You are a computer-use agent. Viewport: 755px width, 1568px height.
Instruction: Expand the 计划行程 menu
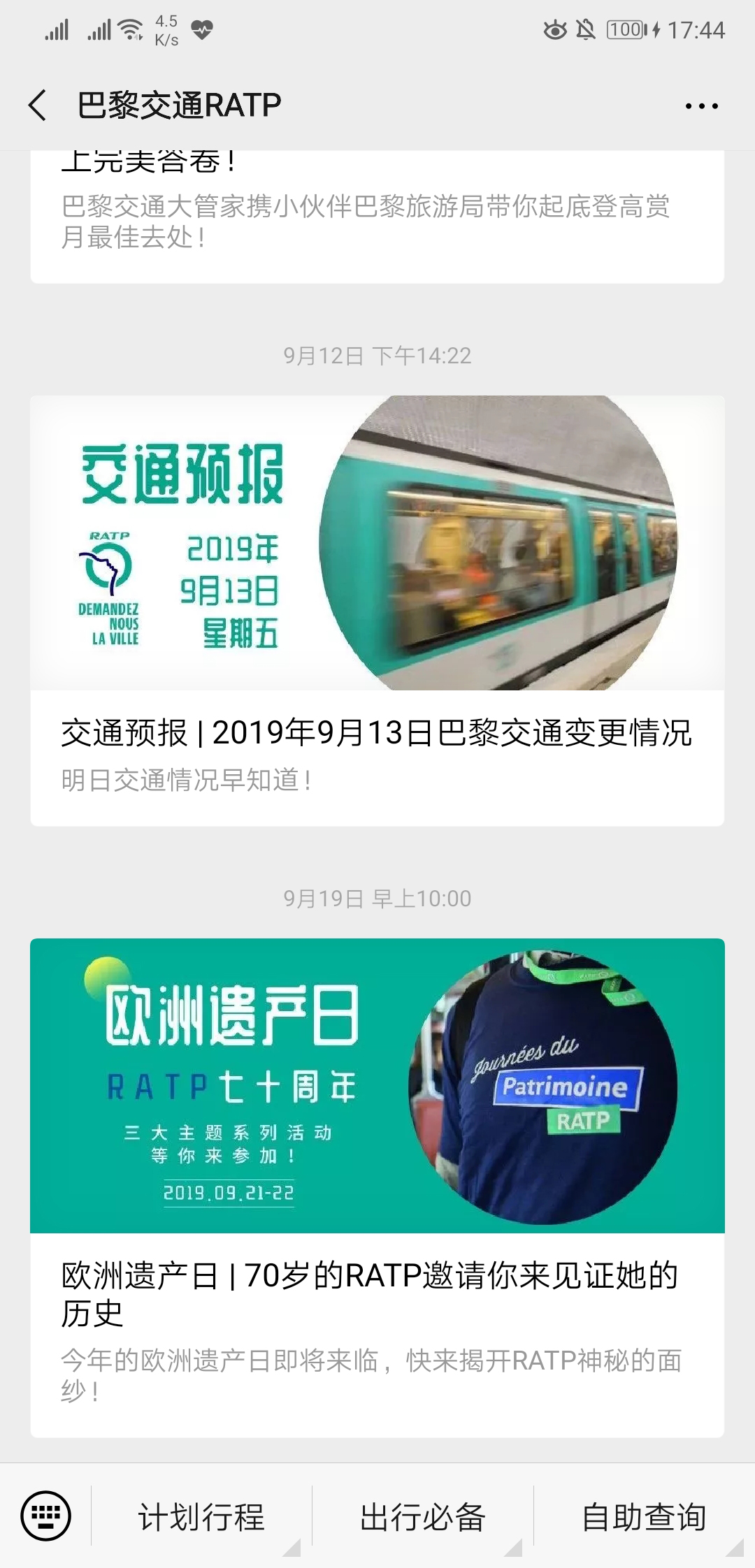pos(201,1517)
